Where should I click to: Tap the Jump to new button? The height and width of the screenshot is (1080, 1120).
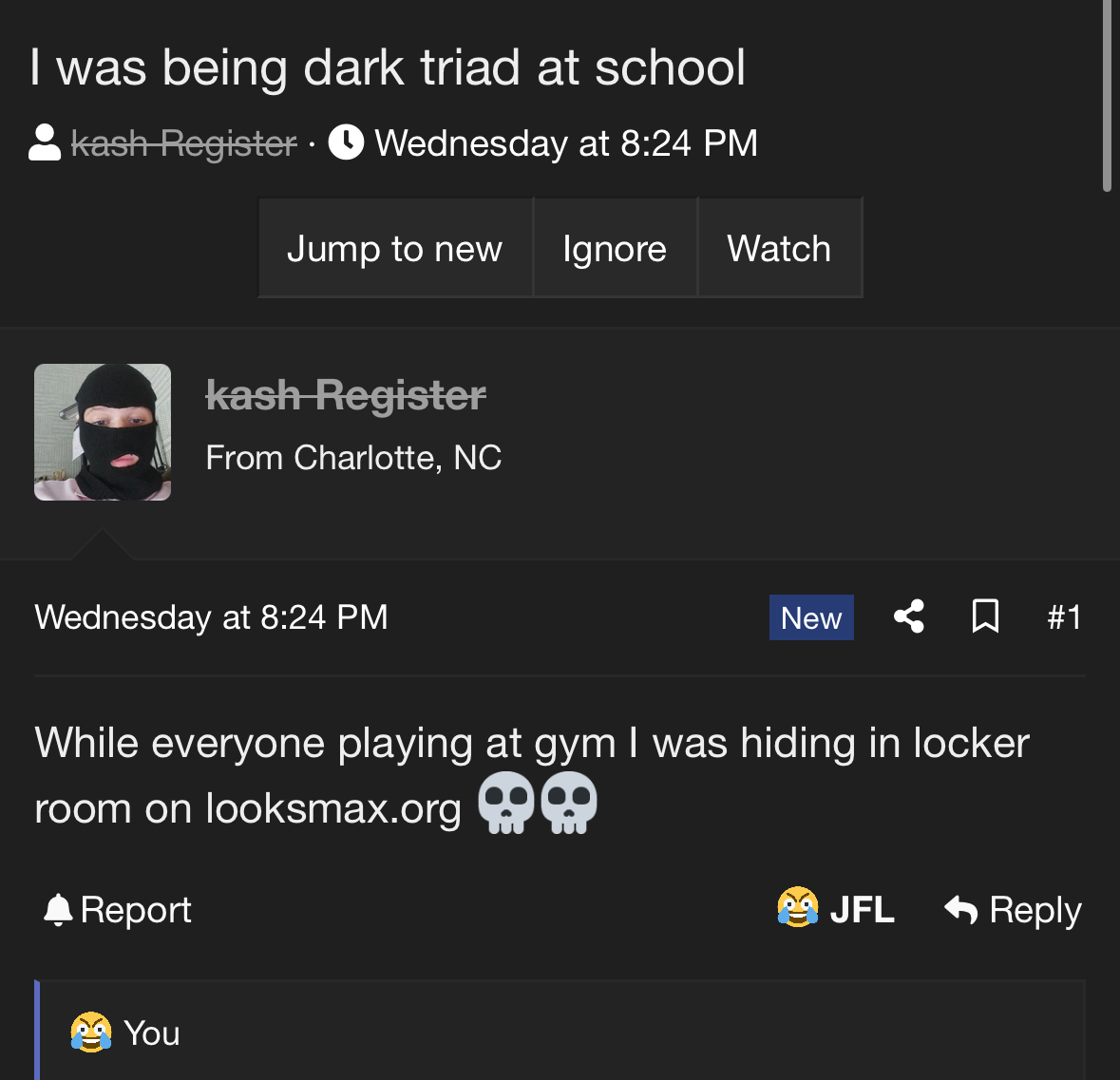(394, 248)
